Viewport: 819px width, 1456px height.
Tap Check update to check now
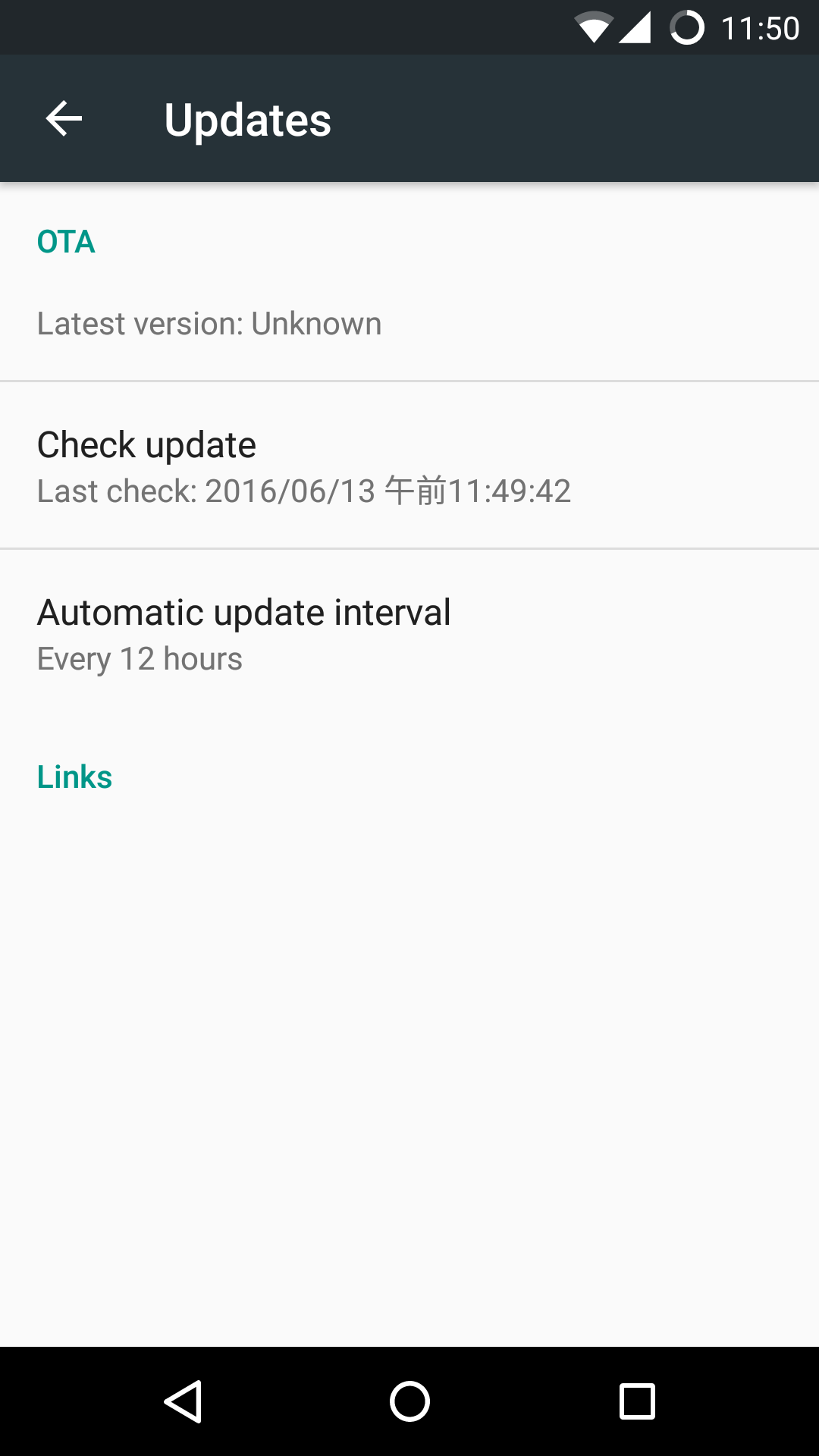pyautogui.click(x=409, y=466)
